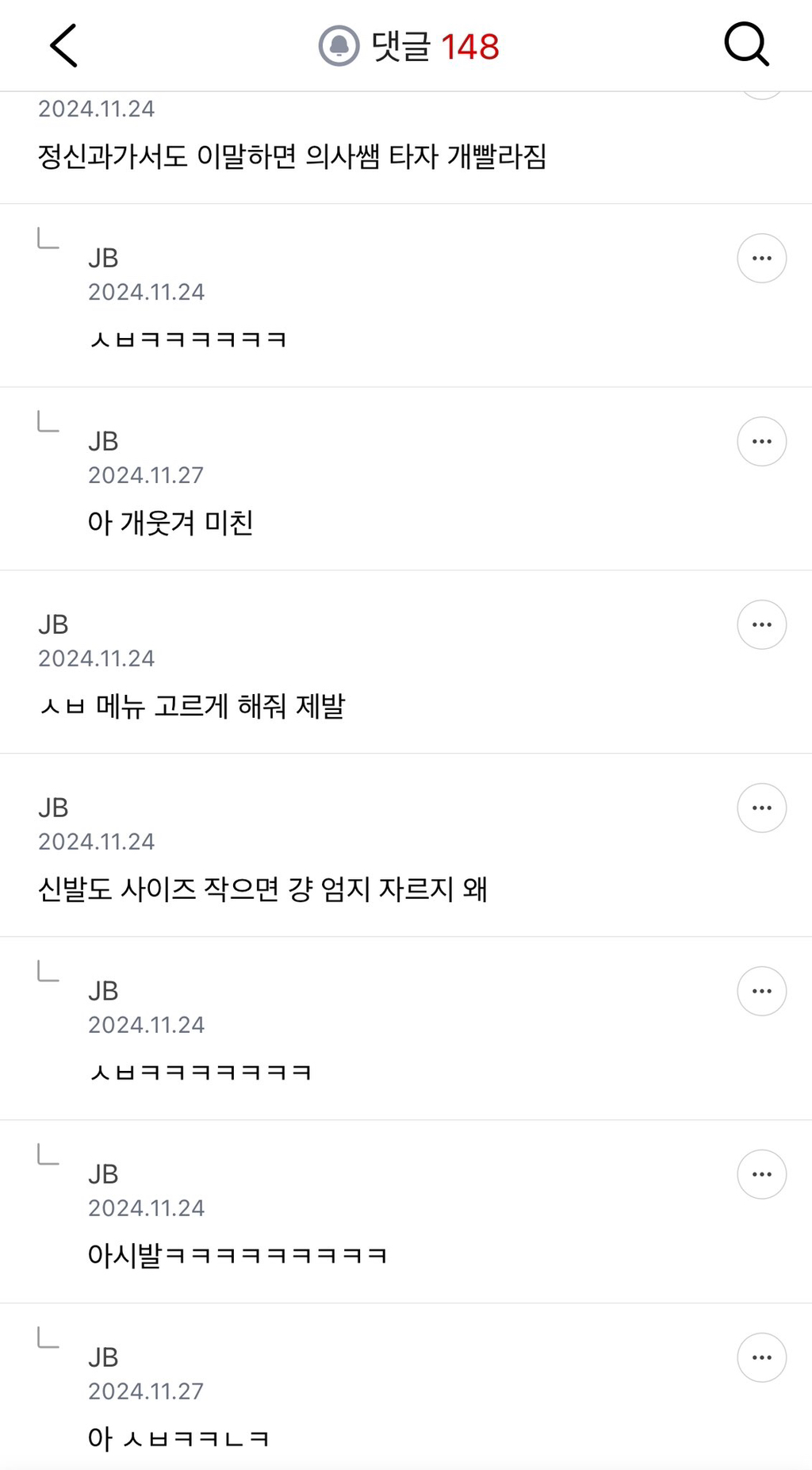Screen dimensions: 812x1470
Task: Open search with the magnifier icon
Action: [746, 45]
